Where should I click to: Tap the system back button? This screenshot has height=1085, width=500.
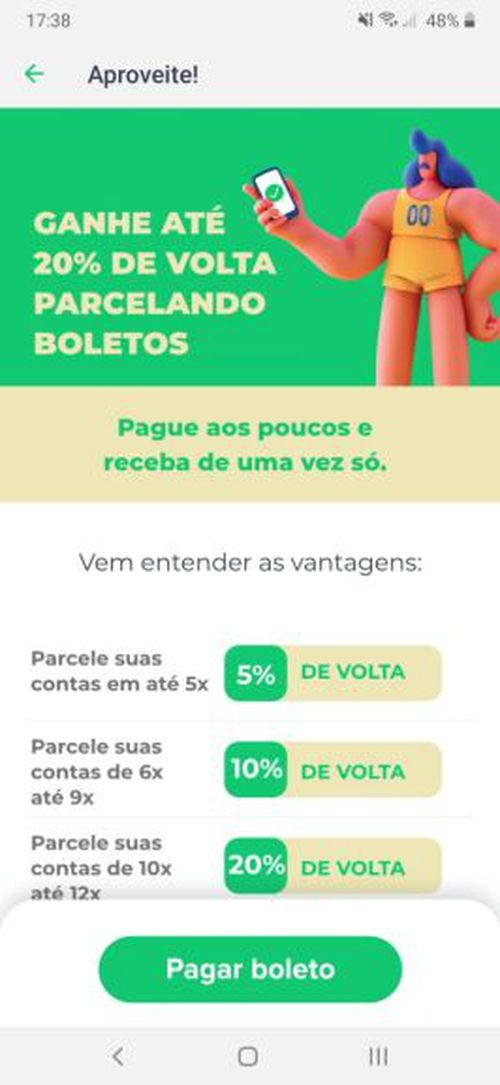click(x=118, y=1056)
